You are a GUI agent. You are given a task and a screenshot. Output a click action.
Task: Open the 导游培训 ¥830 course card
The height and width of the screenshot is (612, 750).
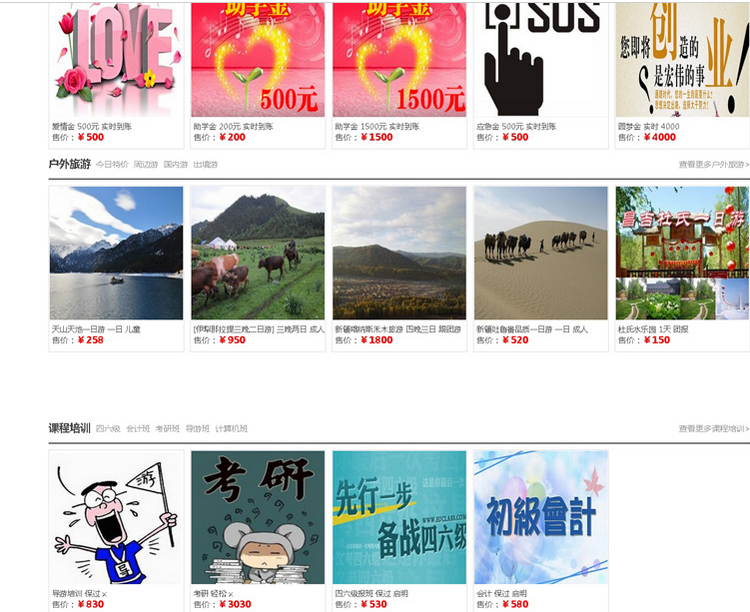pos(116,517)
